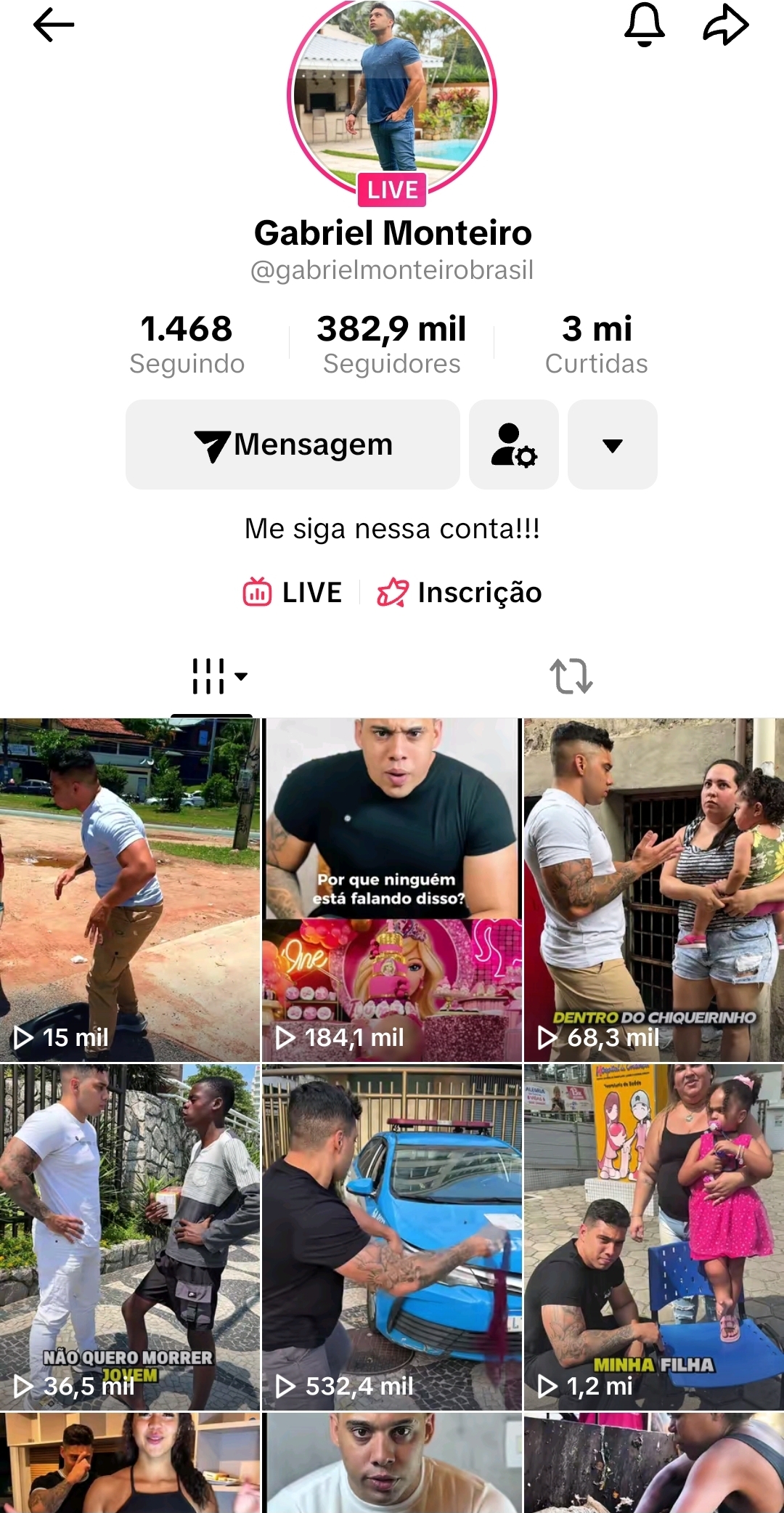Switch to the videos grid tab

pos(217,676)
